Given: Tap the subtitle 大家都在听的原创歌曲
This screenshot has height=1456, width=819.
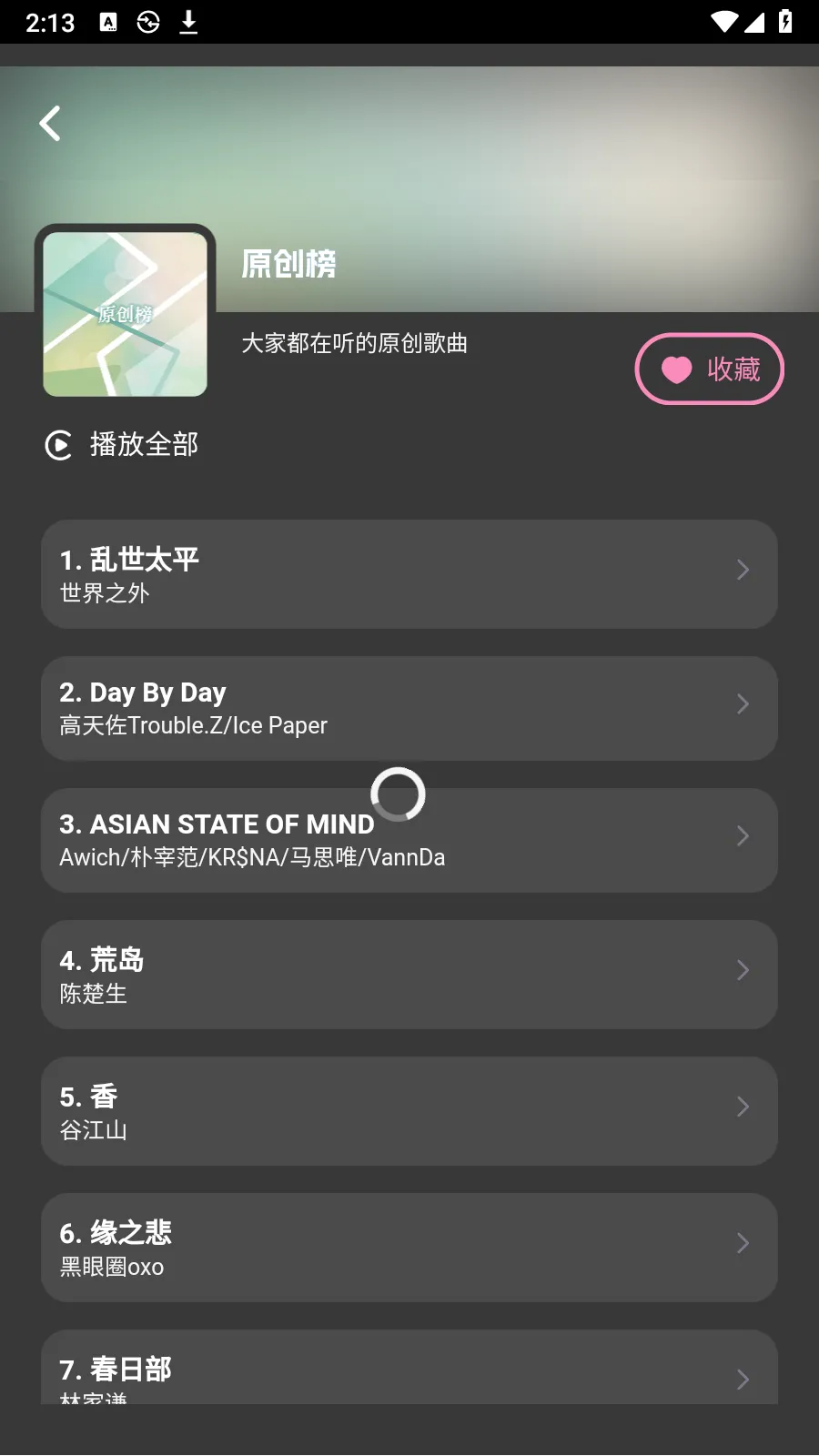Looking at the screenshot, I should pyautogui.click(x=355, y=343).
